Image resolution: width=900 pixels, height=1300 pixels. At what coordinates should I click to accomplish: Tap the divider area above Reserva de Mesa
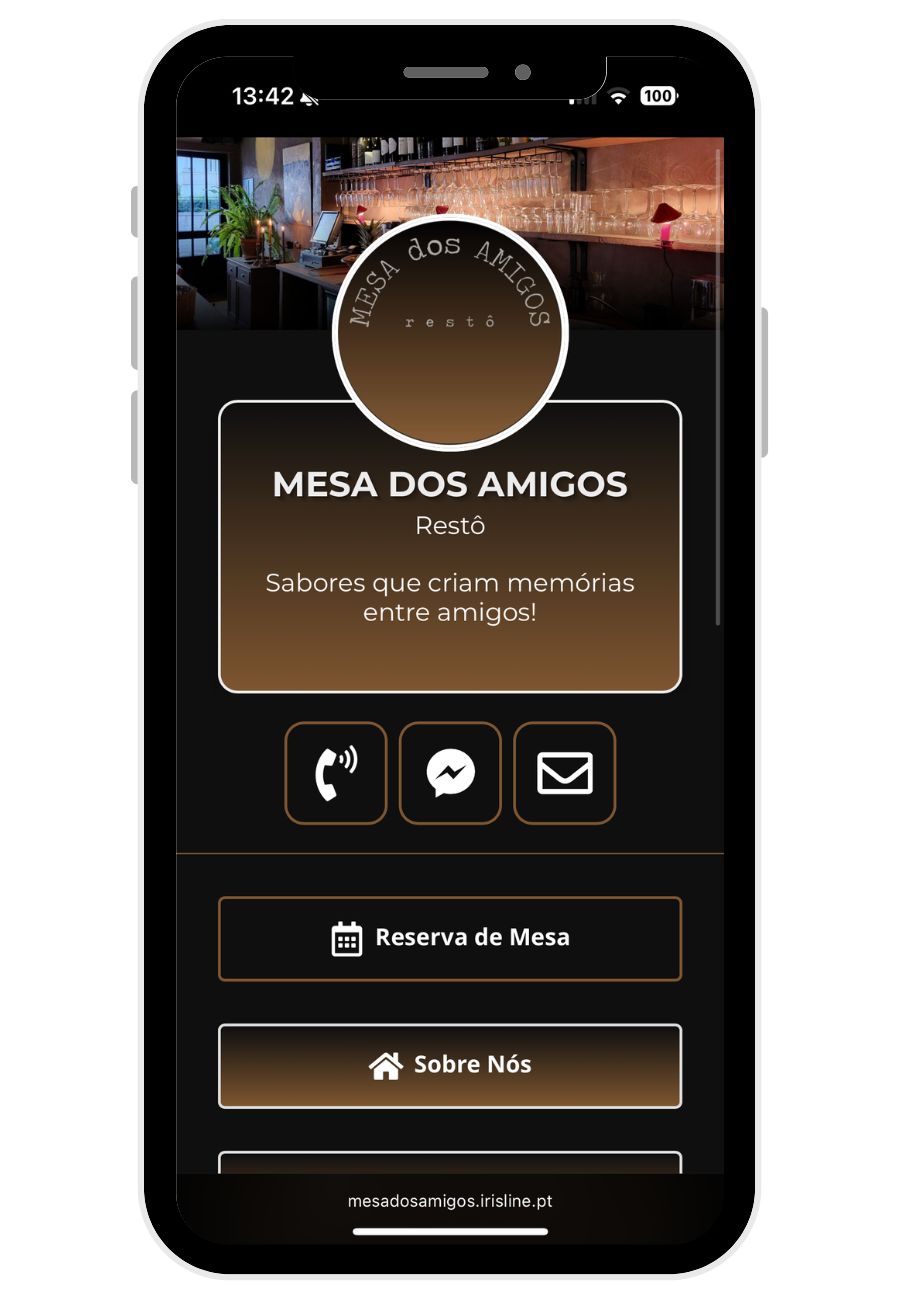point(450,852)
